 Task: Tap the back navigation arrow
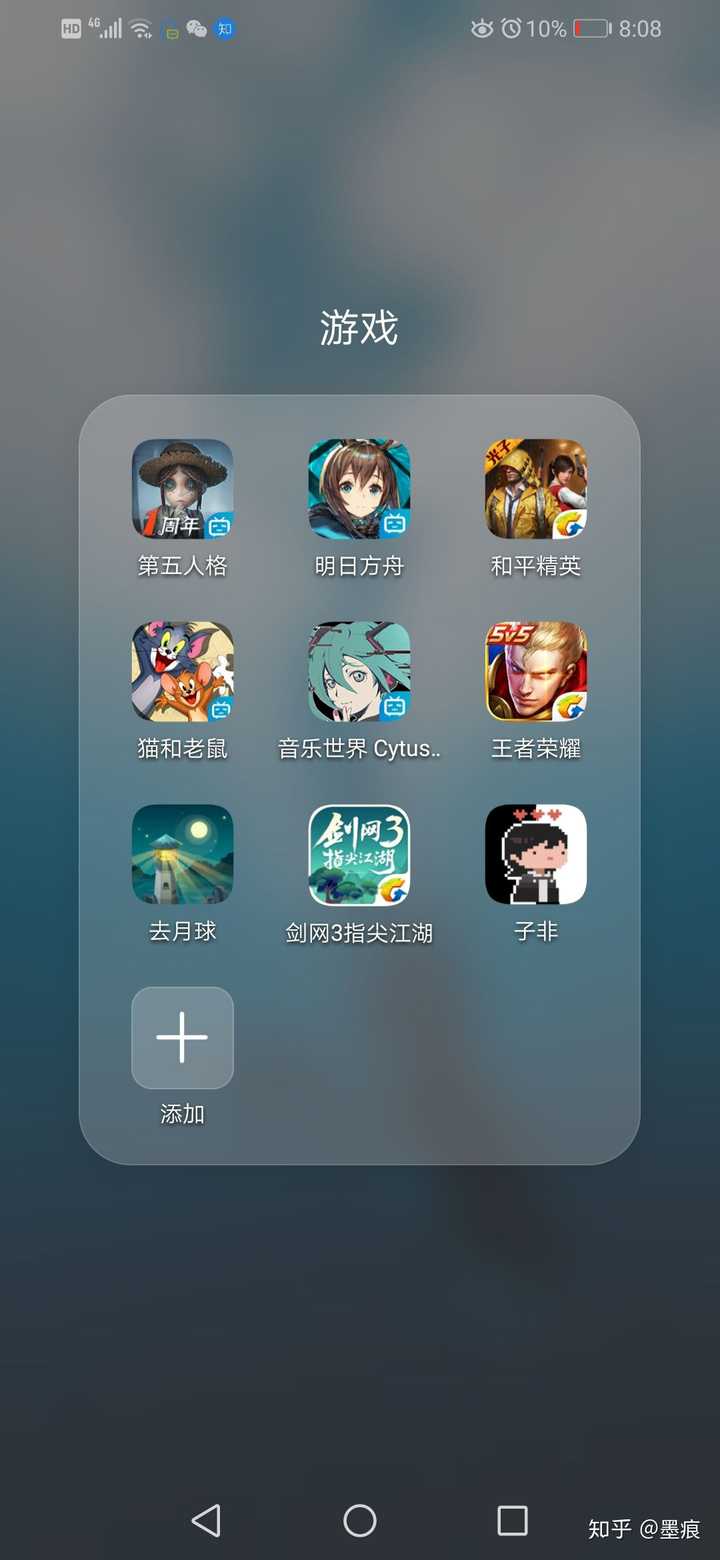206,1522
